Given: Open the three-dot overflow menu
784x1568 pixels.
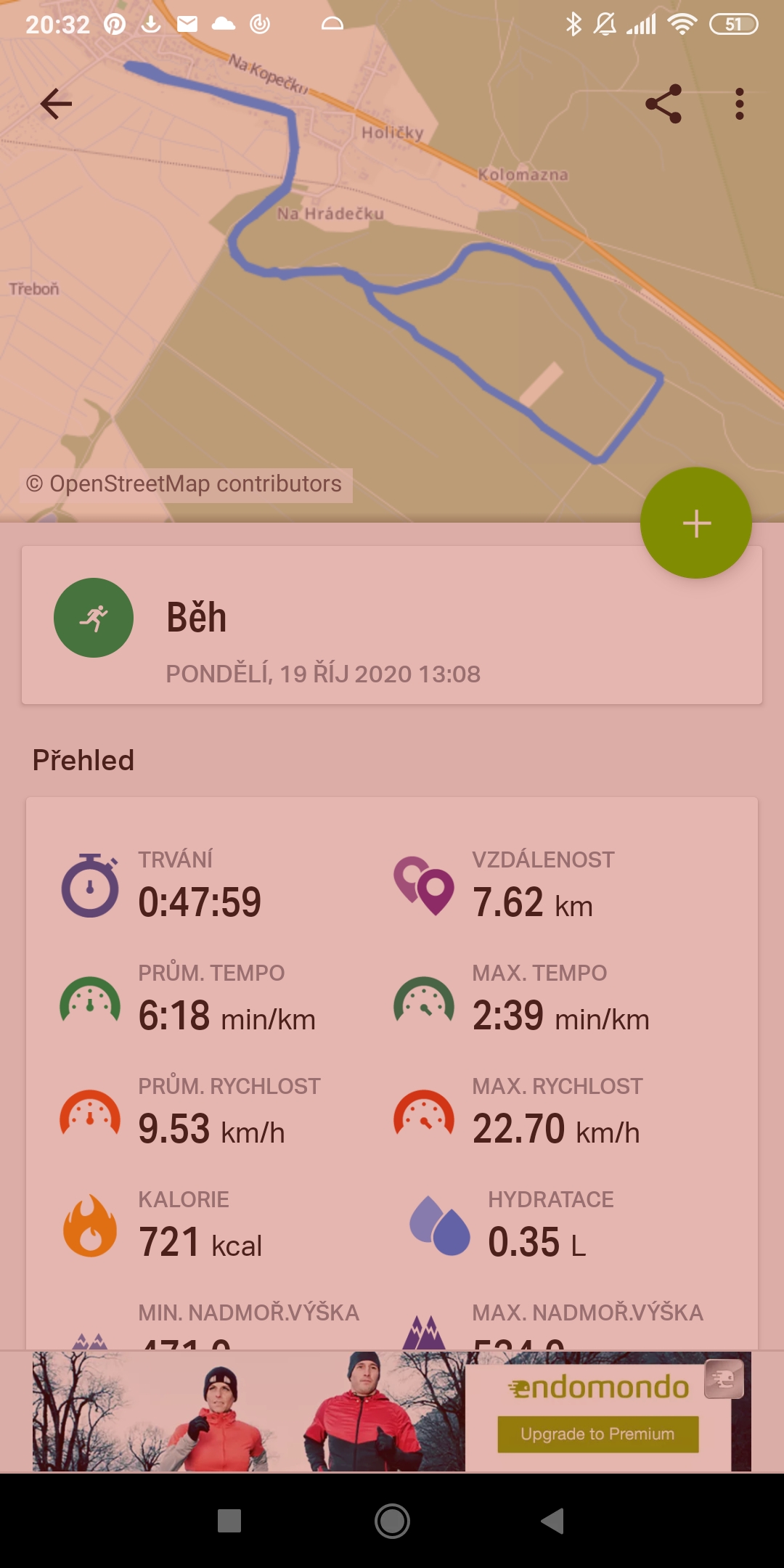Looking at the screenshot, I should [739, 104].
